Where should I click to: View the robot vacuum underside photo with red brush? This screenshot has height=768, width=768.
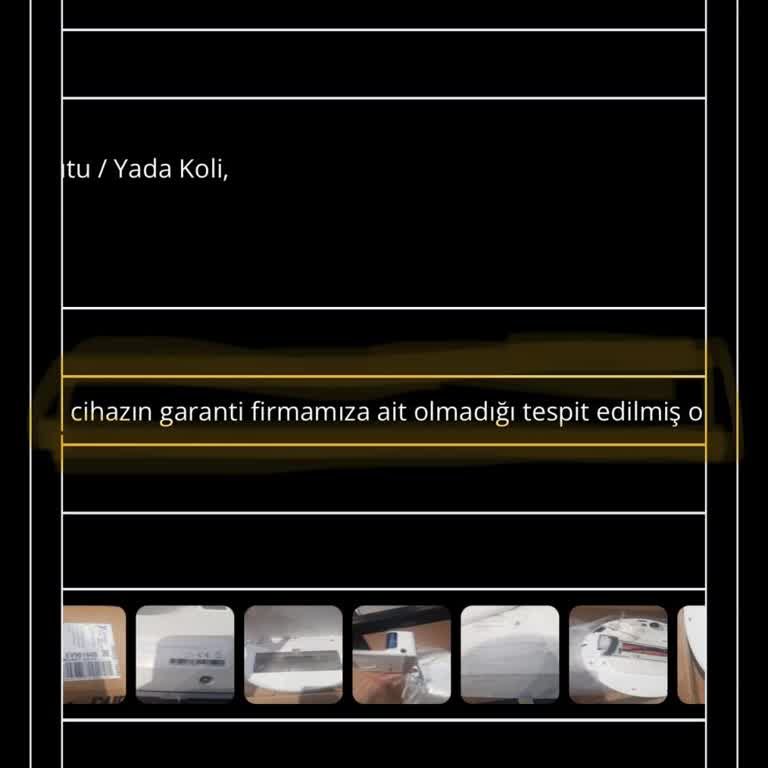coord(618,654)
